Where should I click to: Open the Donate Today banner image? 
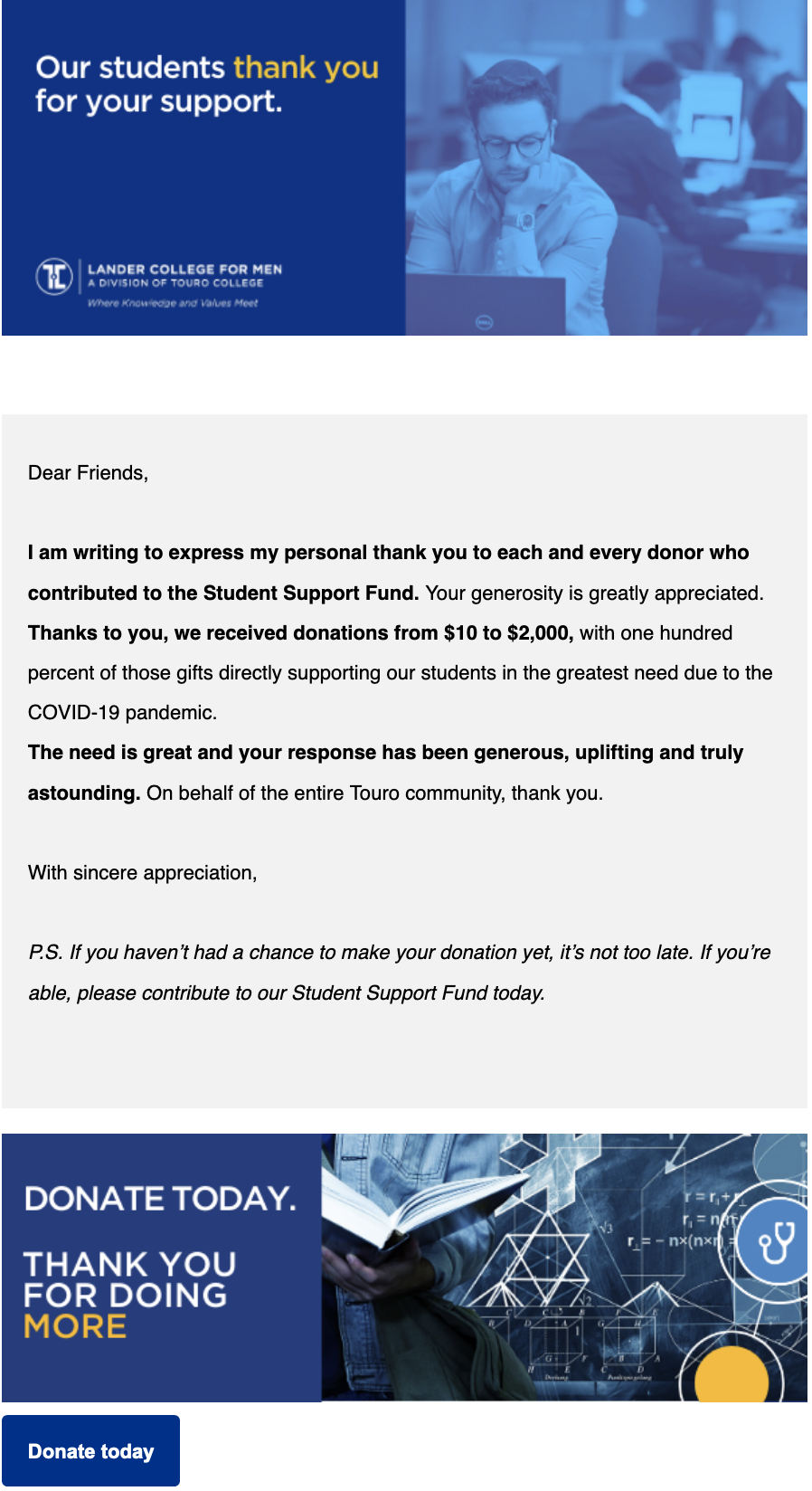pyautogui.click(x=404, y=1268)
